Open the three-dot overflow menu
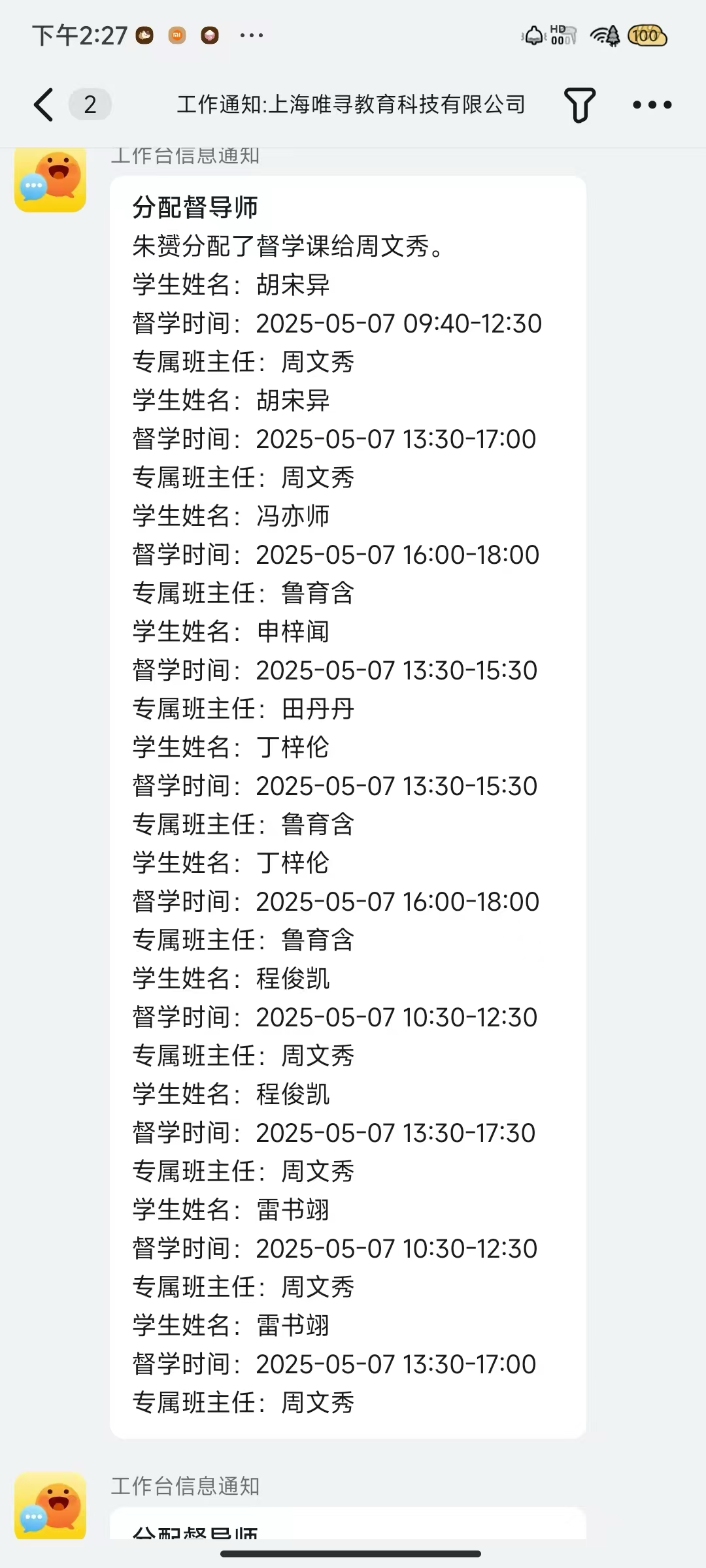The height and width of the screenshot is (1568, 706). (652, 105)
